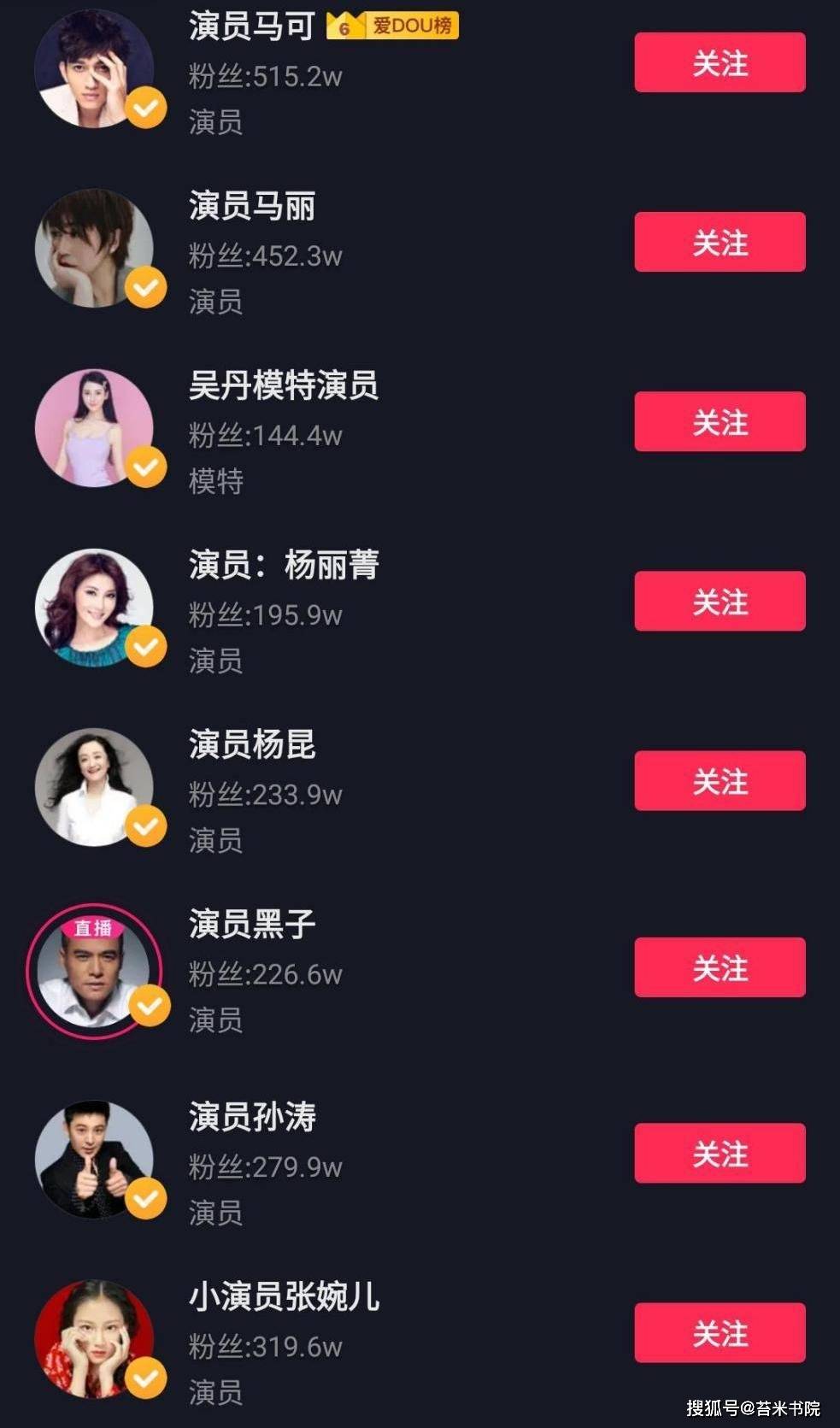This screenshot has width=840, height=1428.
Task: Follow 演员黑子
Action: (720, 967)
